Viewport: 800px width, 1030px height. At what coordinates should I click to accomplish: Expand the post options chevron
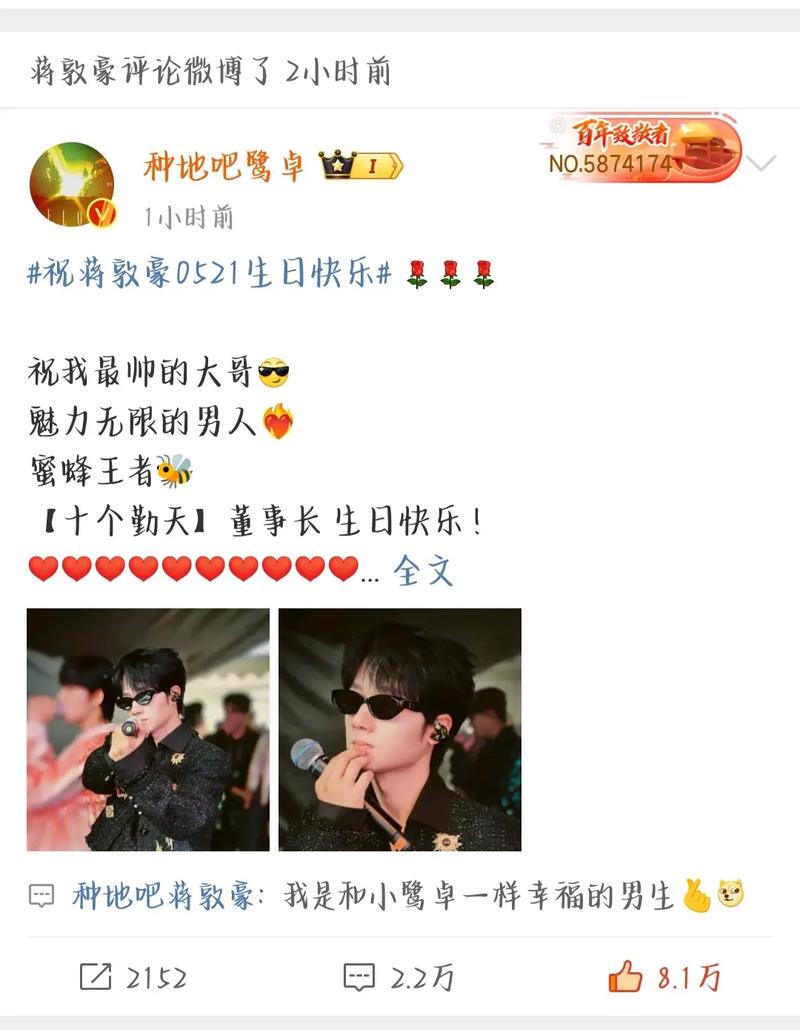coord(764,163)
